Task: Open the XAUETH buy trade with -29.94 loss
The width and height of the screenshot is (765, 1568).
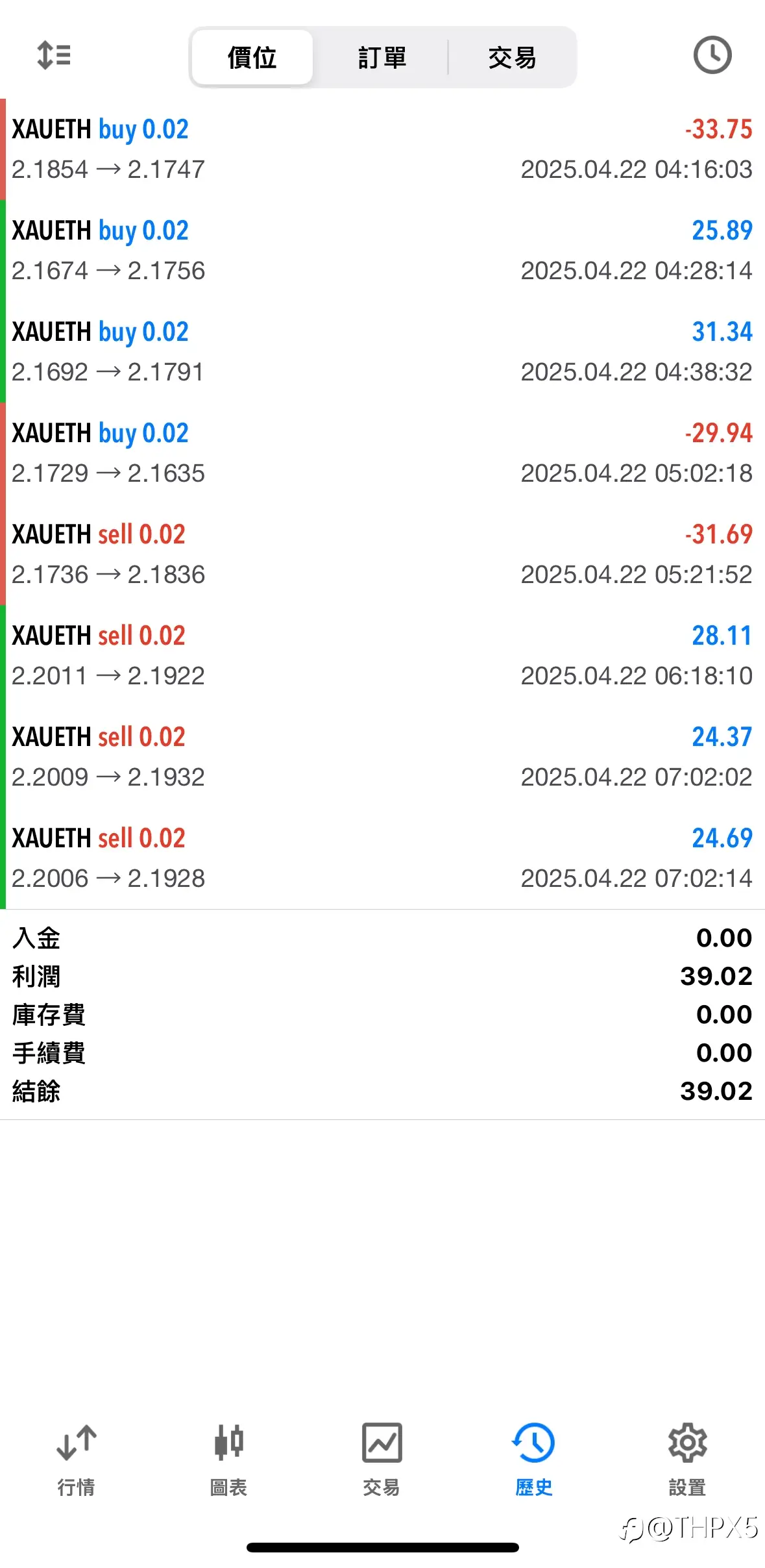Action: pos(382,453)
